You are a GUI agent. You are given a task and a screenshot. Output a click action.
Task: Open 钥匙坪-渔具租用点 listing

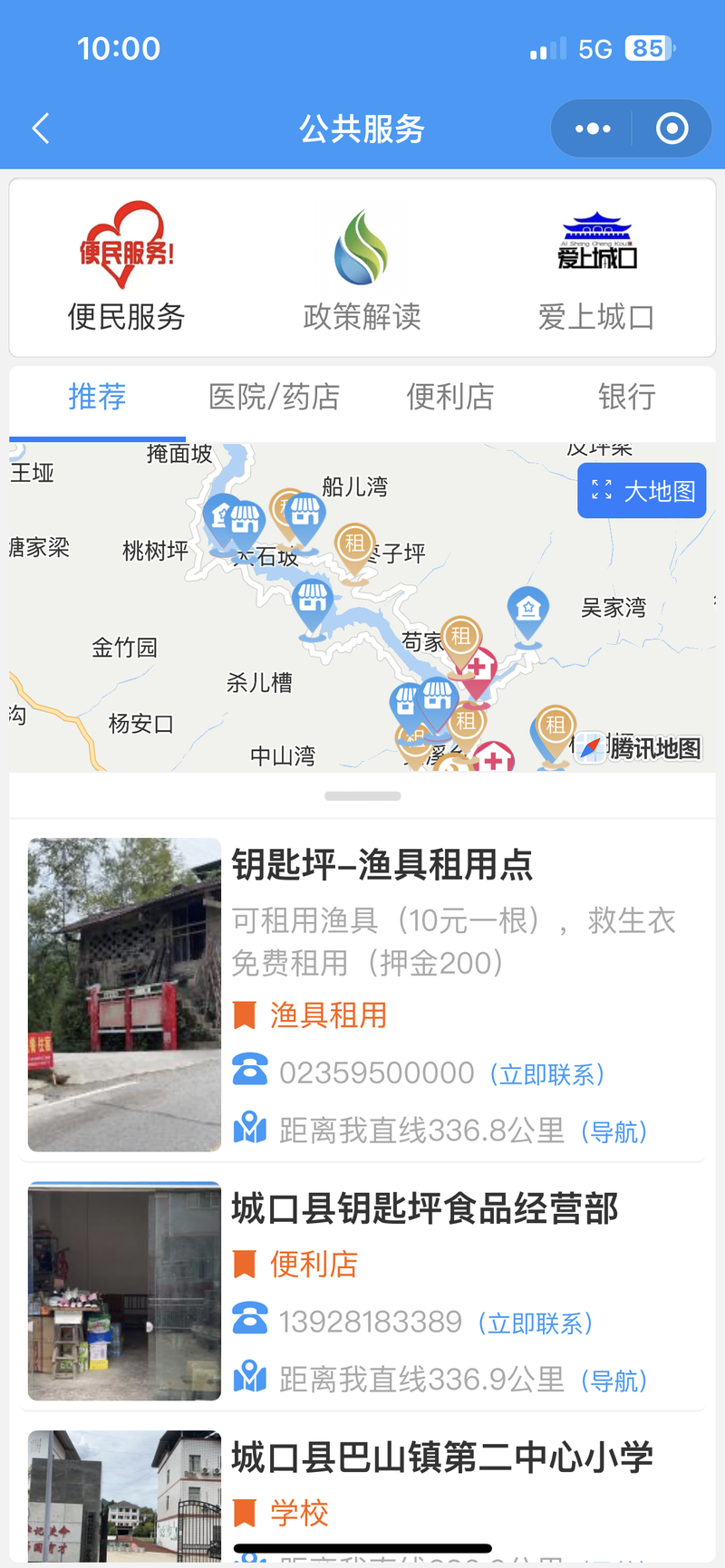pyautogui.click(x=382, y=865)
